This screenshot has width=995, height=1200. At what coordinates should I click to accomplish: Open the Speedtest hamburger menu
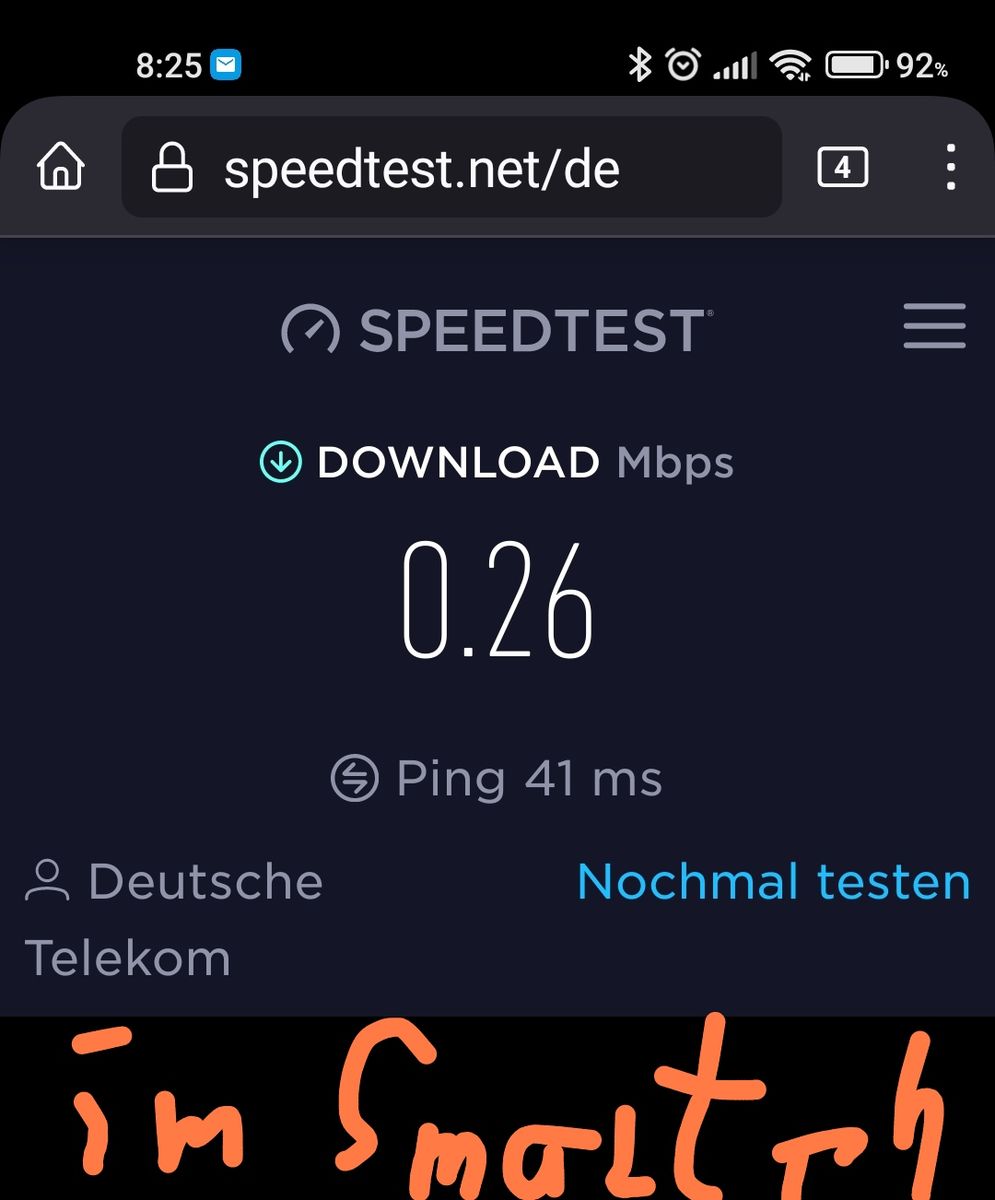coord(934,326)
